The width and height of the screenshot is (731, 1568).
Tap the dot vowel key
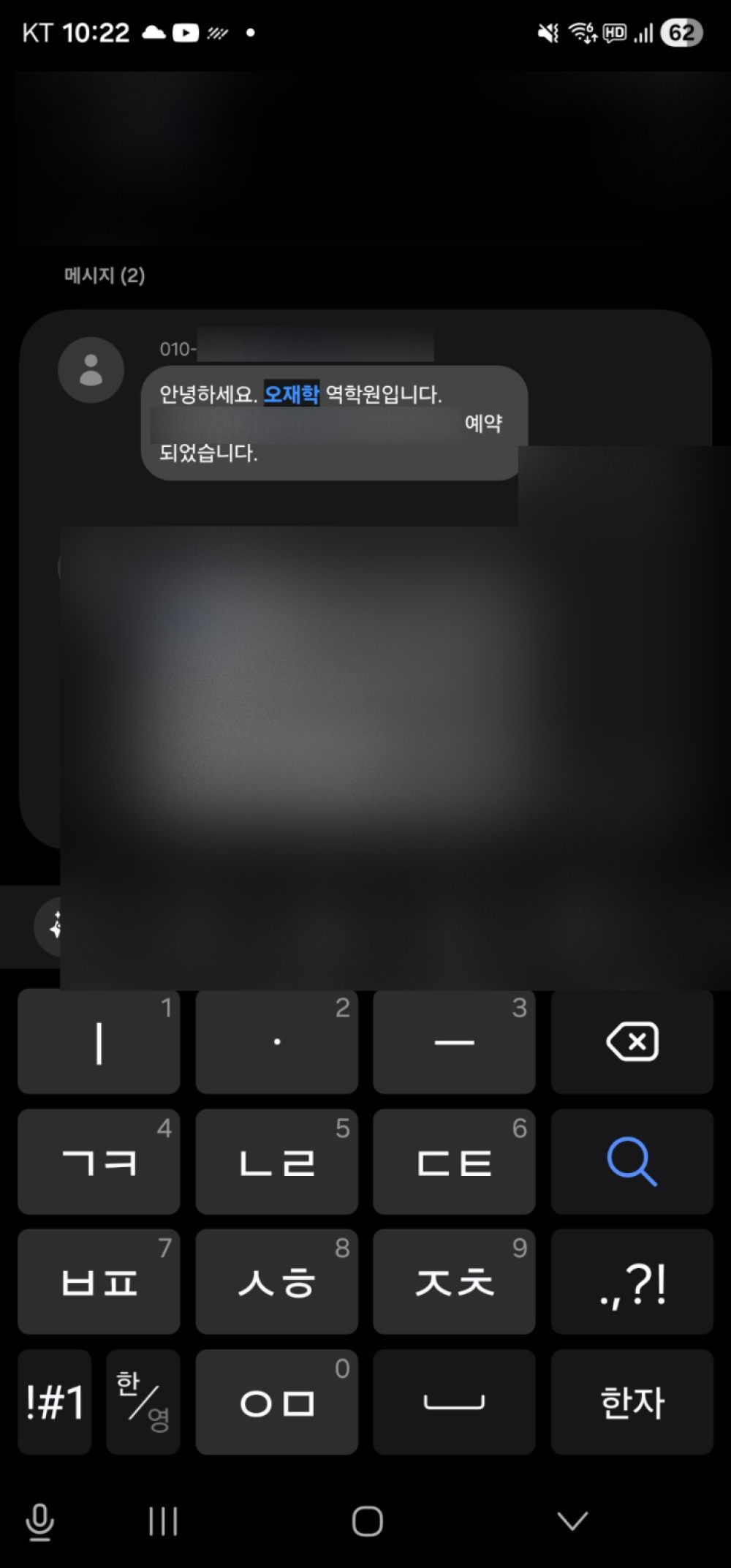[x=276, y=1041]
